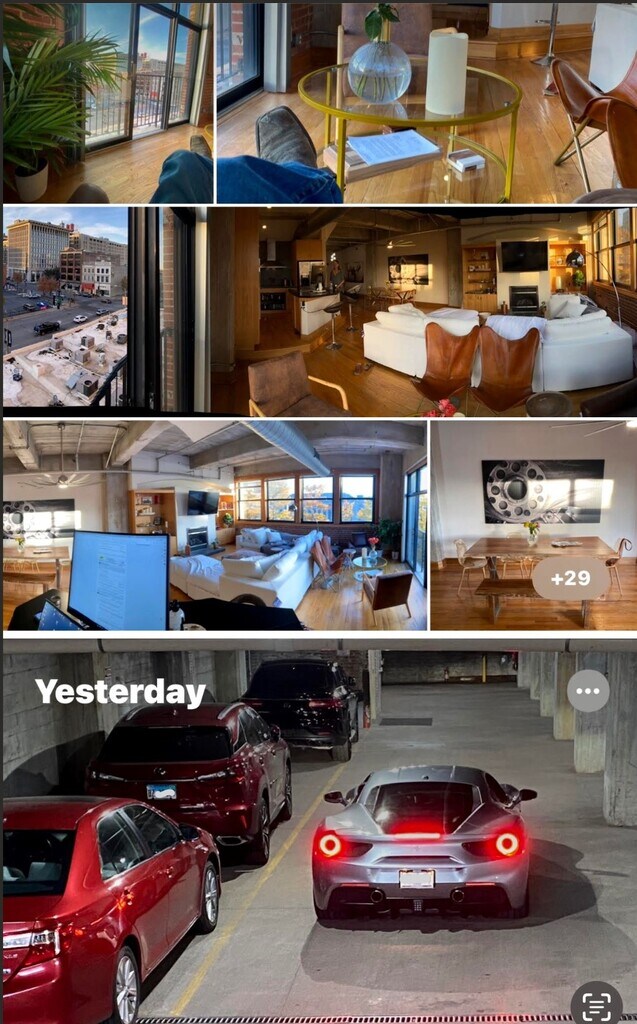
Task: View the balcony window with plant photo
Action: [106, 102]
